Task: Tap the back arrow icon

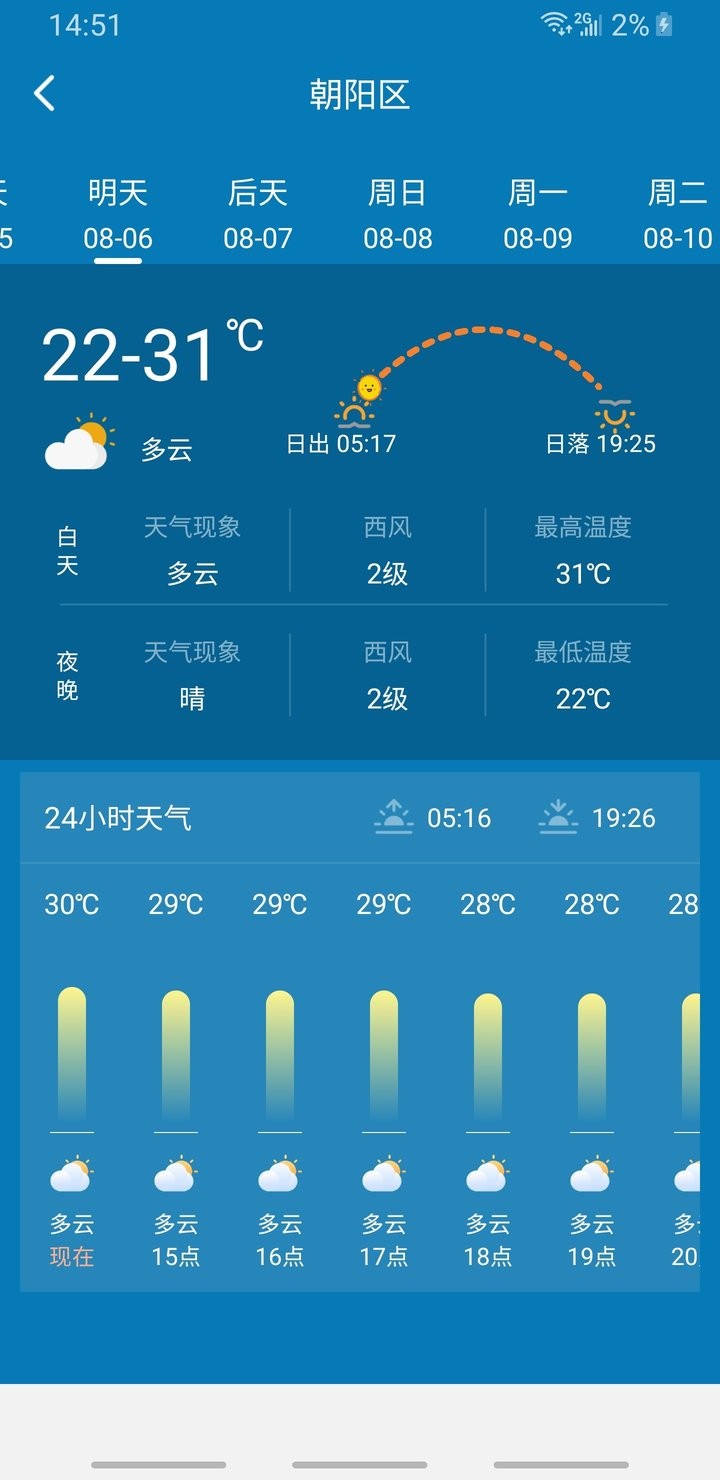Action: pyautogui.click(x=44, y=92)
